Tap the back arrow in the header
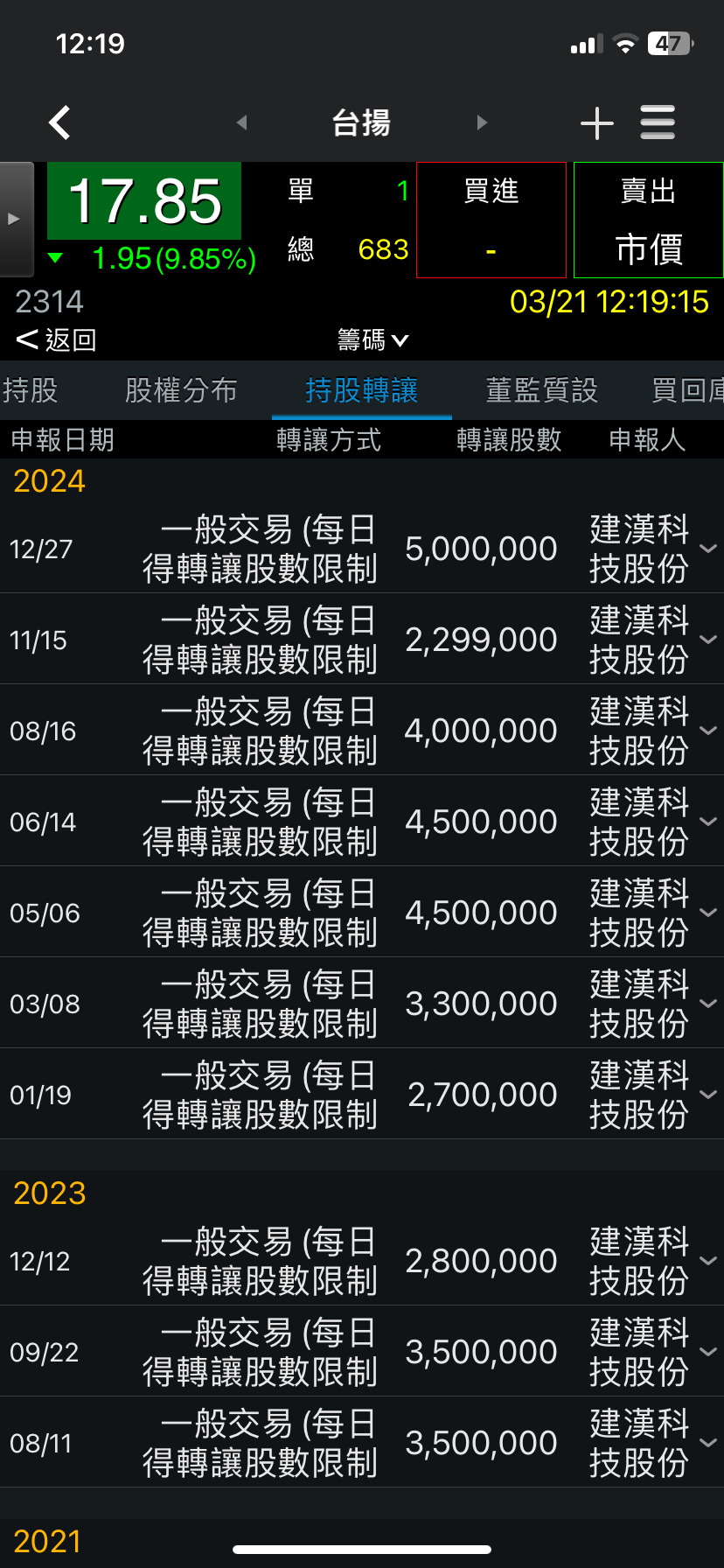Viewport: 724px width, 1568px height. [x=59, y=123]
